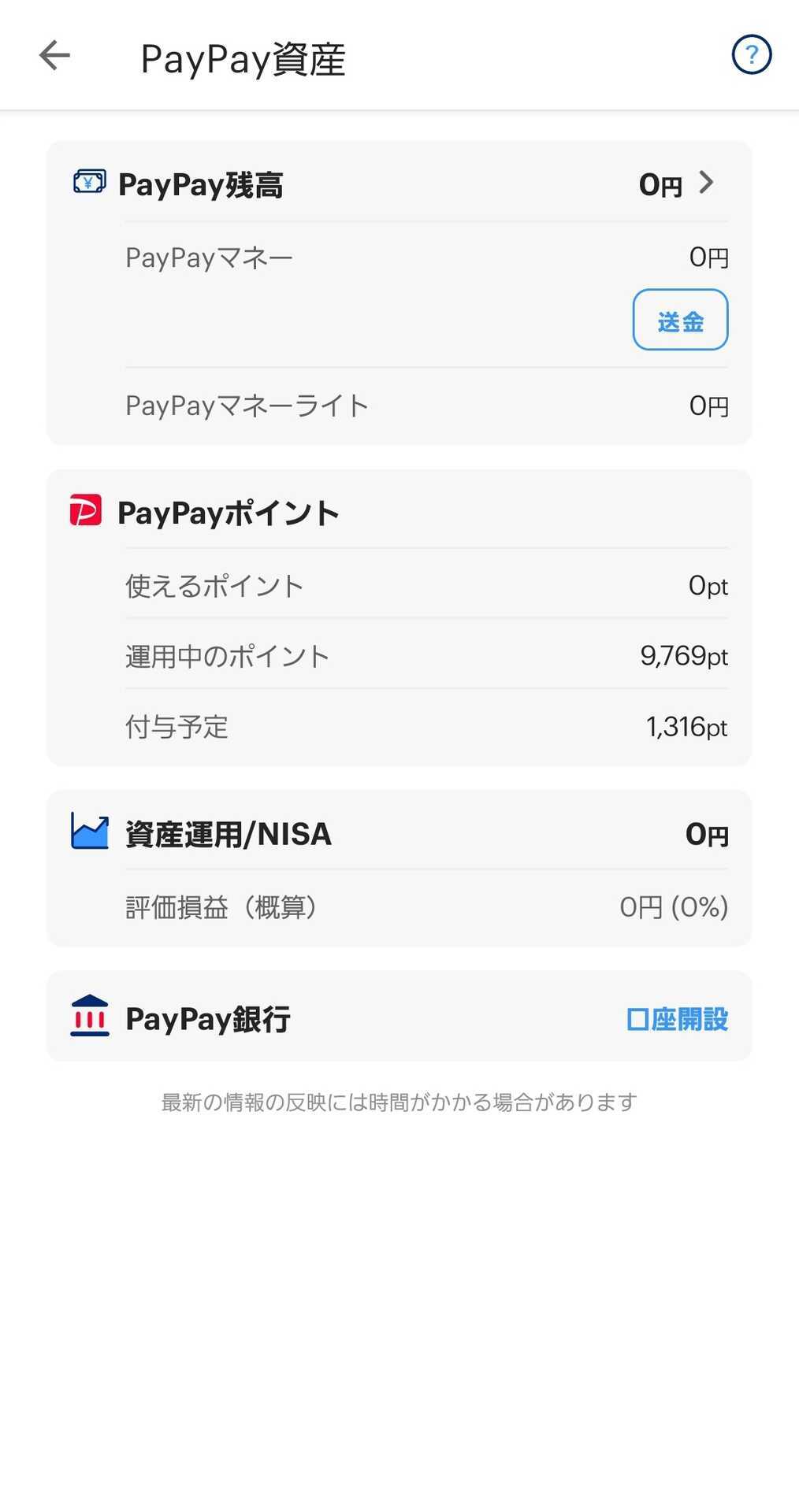Screen dimensions: 799x1512
Task: Open the help question mark icon
Action: [x=751, y=55]
